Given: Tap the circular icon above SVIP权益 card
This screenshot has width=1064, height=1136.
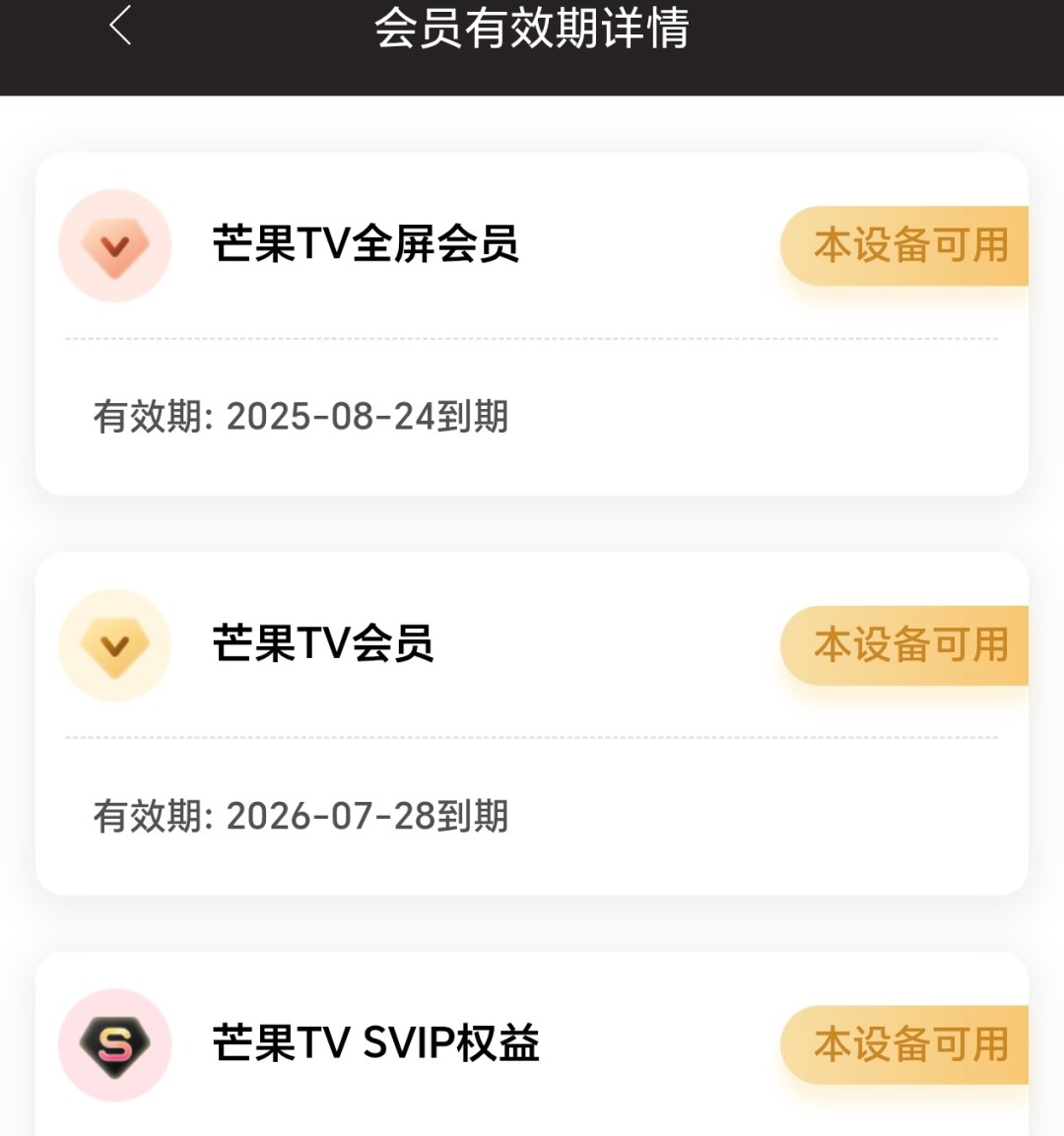Looking at the screenshot, I should pos(114,1044).
